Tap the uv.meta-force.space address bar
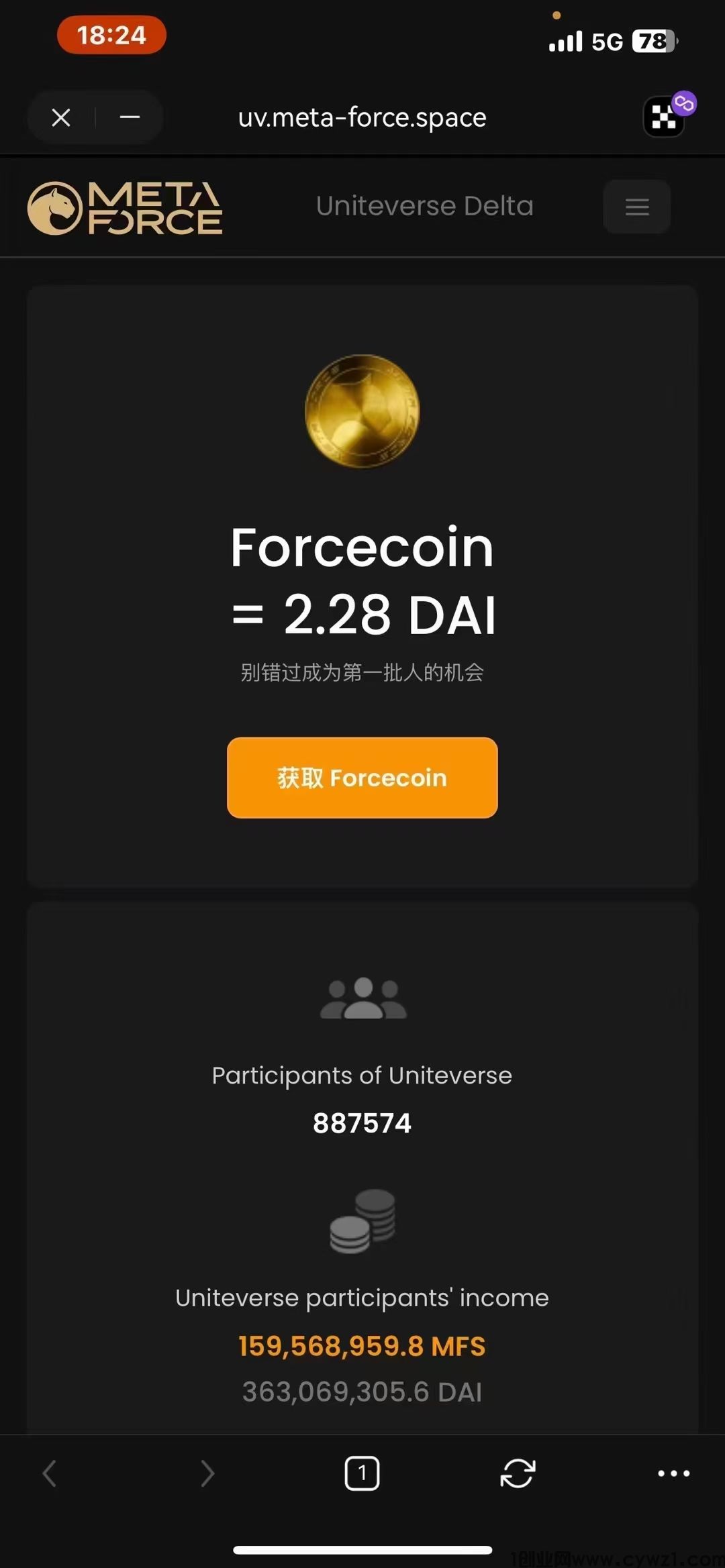Viewport: 725px width, 1568px height. click(x=362, y=117)
